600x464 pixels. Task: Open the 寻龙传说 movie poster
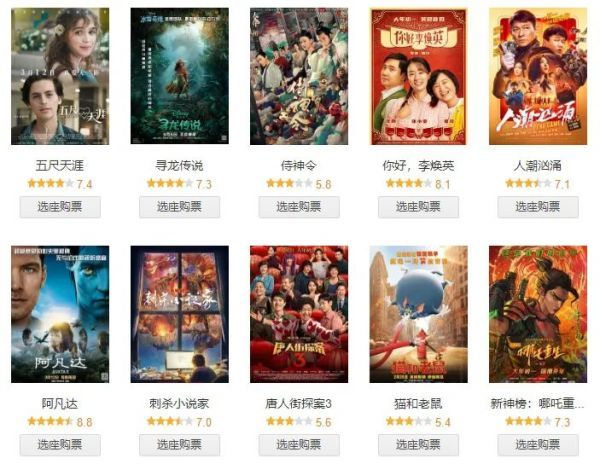pyautogui.click(x=179, y=76)
